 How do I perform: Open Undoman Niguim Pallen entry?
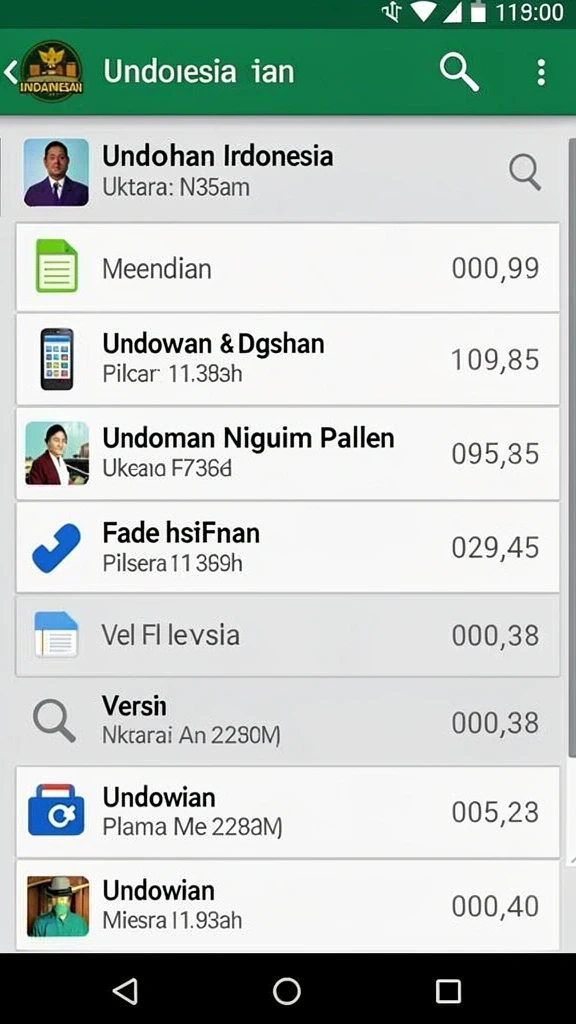coord(287,453)
